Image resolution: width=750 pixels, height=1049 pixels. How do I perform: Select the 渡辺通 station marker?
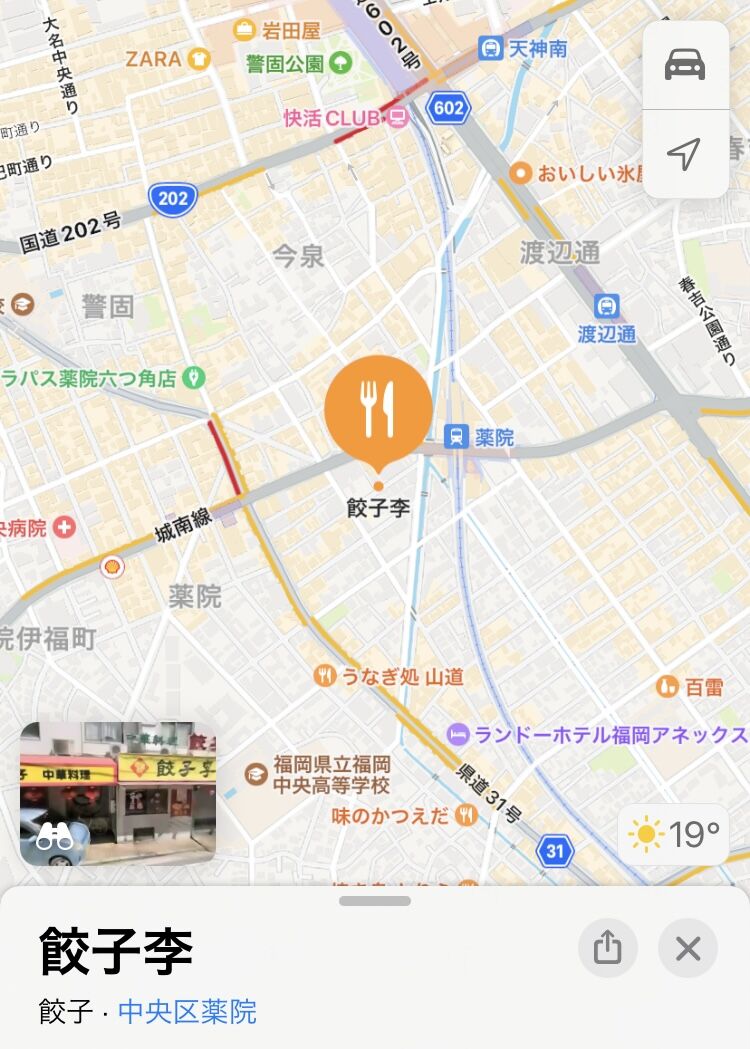[x=607, y=307]
